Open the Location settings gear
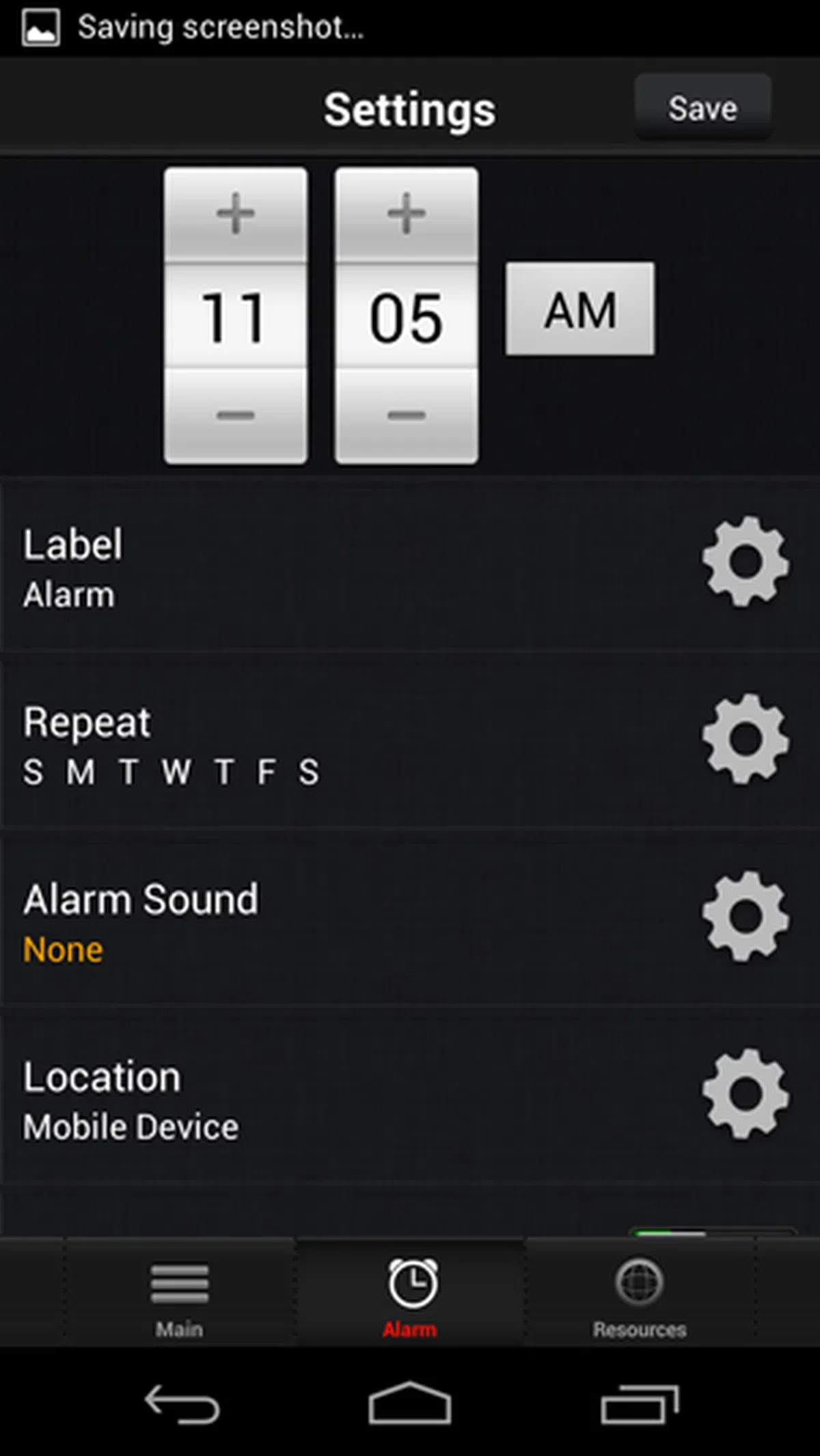 tap(745, 1093)
